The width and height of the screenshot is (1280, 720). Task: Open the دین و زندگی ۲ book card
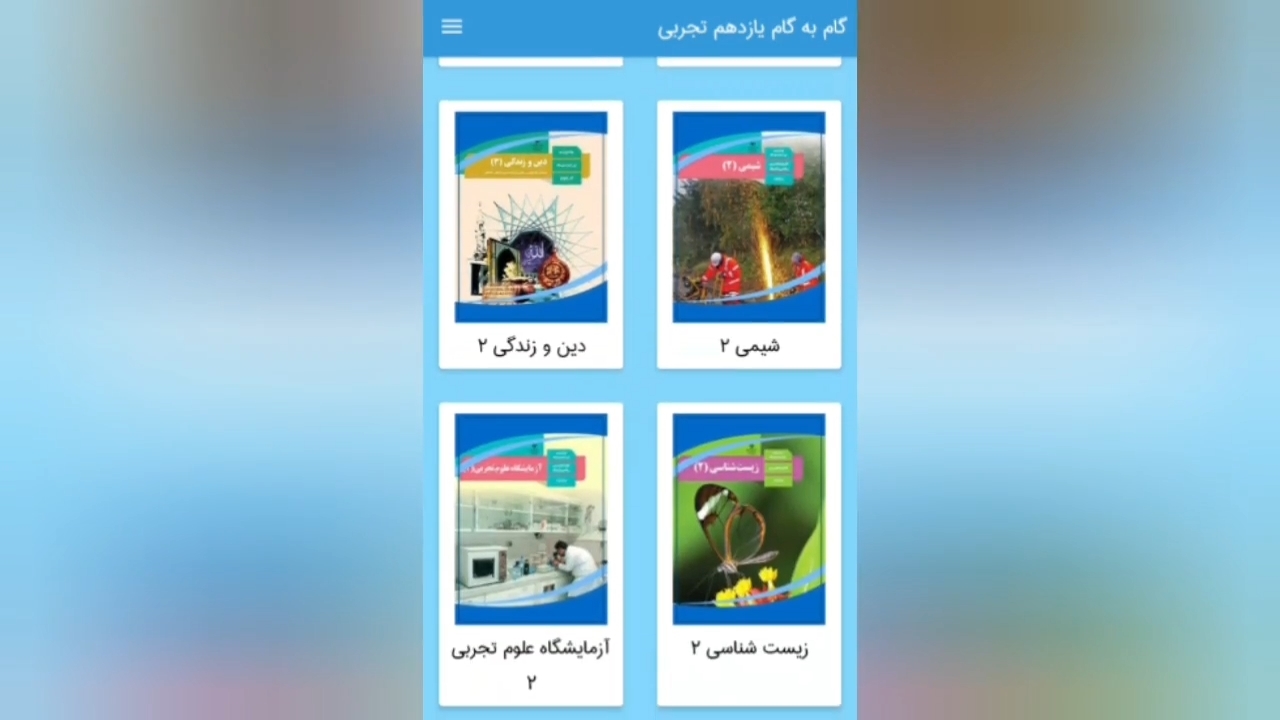[531, 234]
